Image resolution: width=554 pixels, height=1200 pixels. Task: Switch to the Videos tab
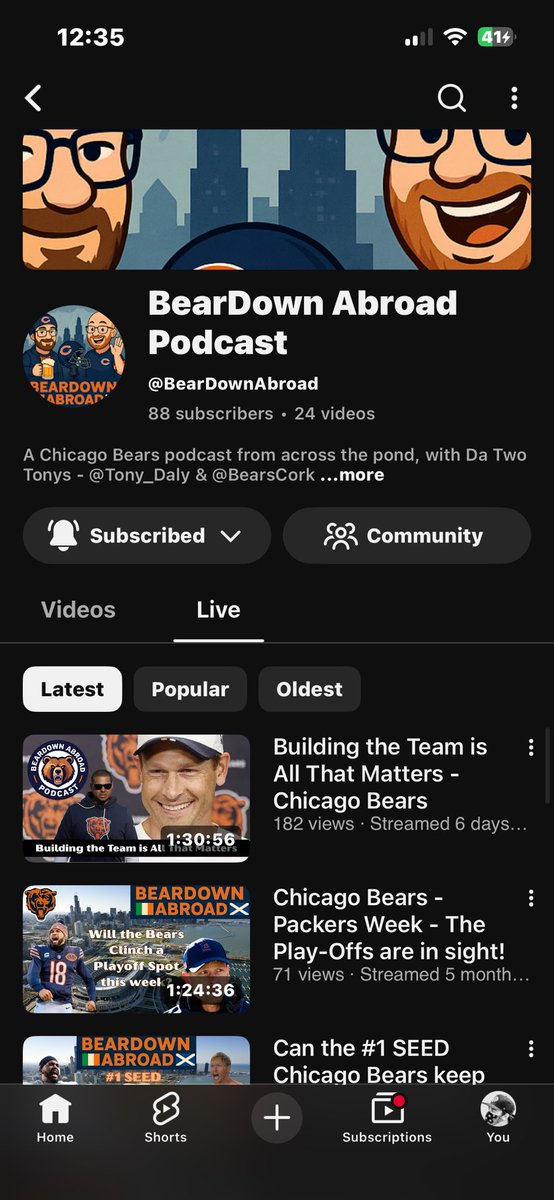click(78, 610)
